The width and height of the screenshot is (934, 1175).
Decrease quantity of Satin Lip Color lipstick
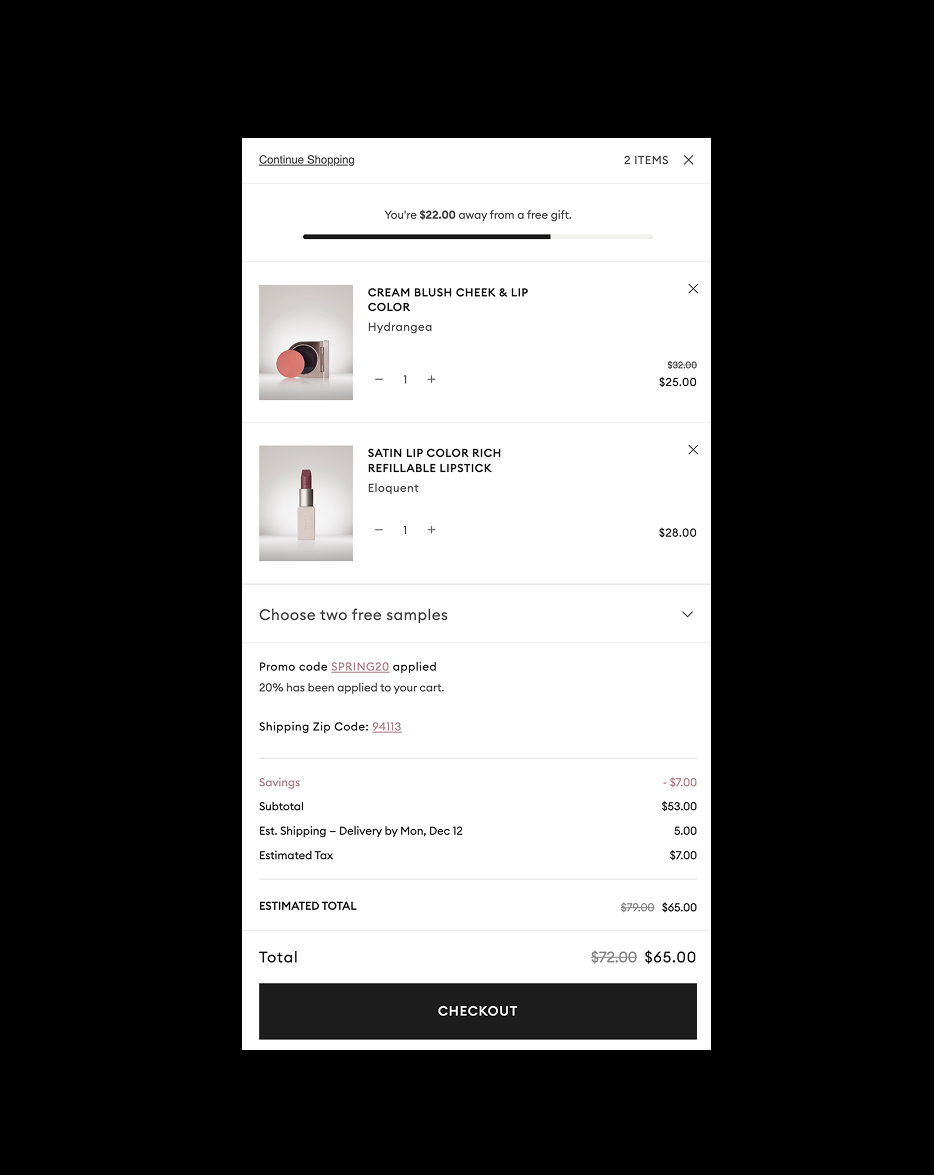pyautogui.click(x=379, y=530)
